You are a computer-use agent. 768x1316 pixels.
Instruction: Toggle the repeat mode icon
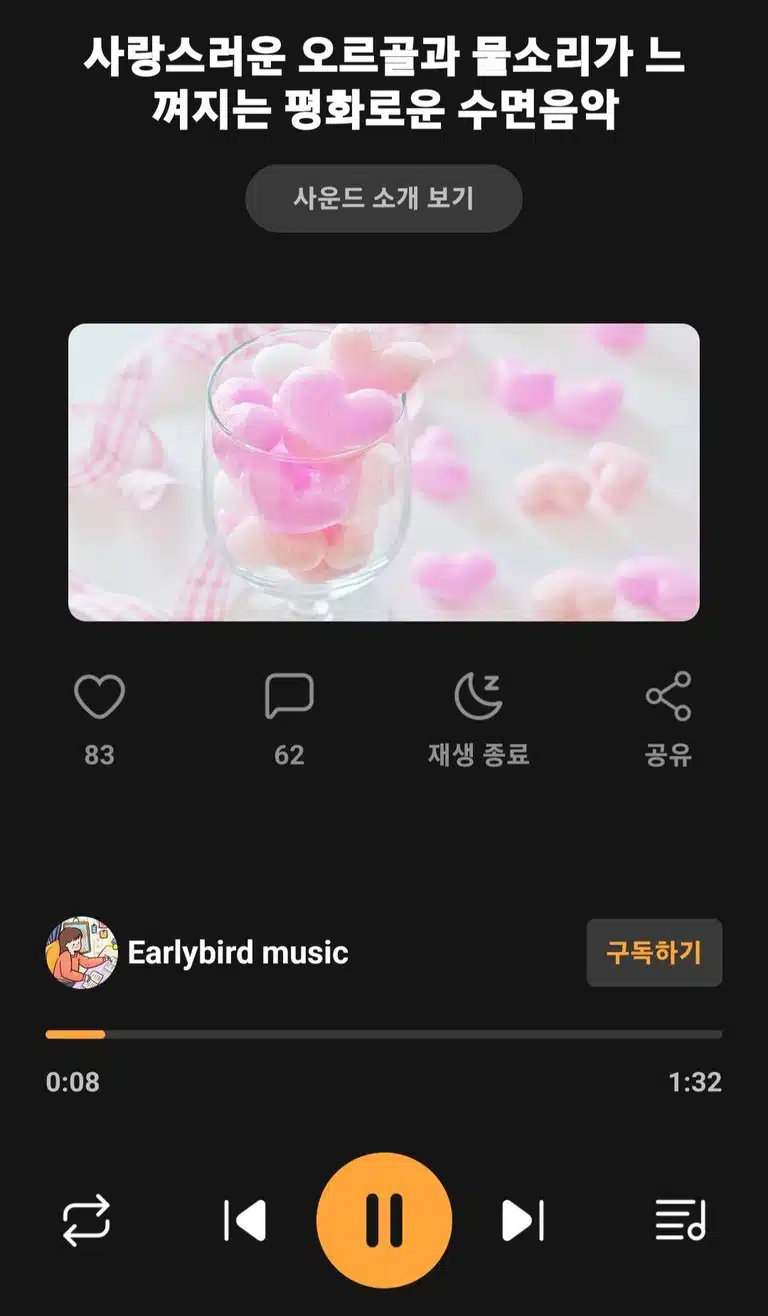(x=86, y=1221)
